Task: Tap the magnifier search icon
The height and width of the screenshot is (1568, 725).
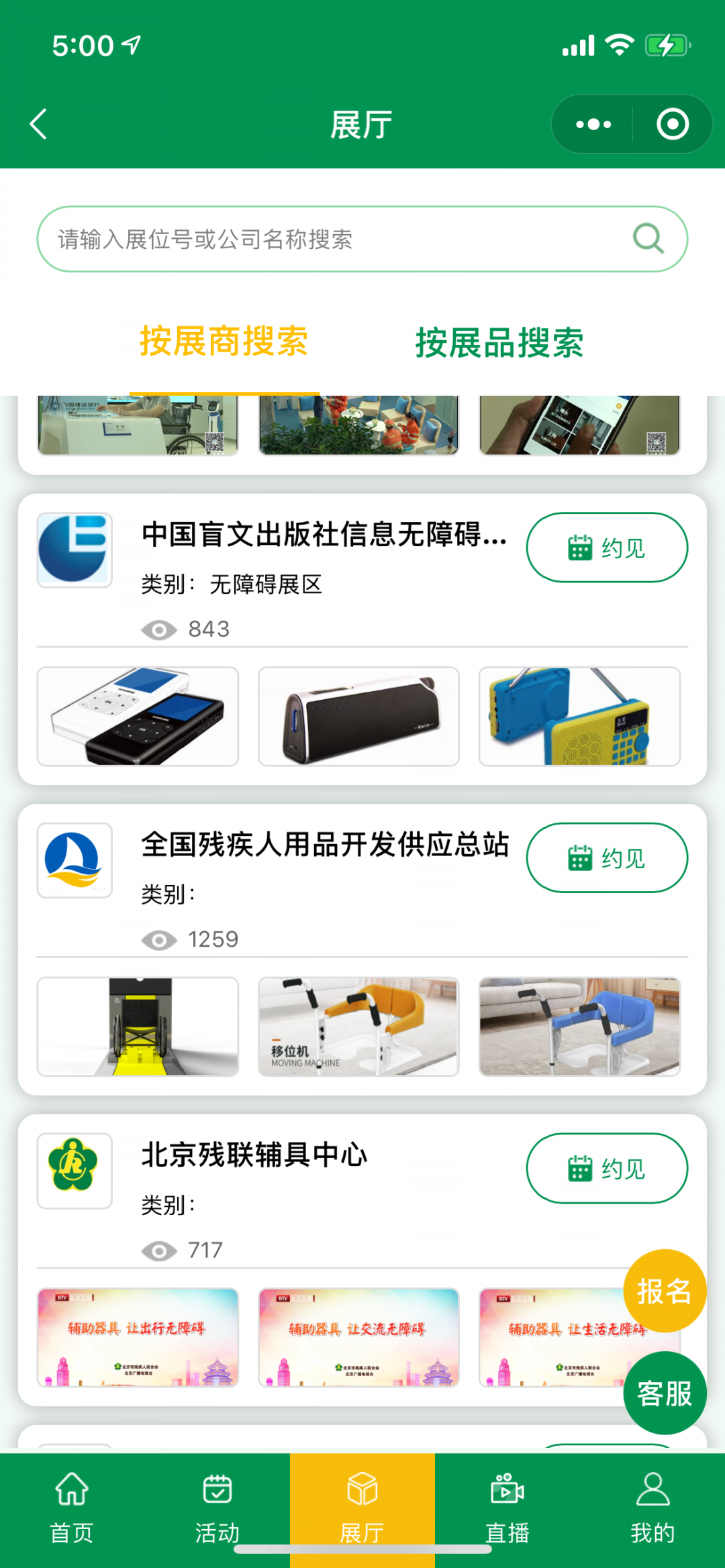Action: [x=648, y=238]
